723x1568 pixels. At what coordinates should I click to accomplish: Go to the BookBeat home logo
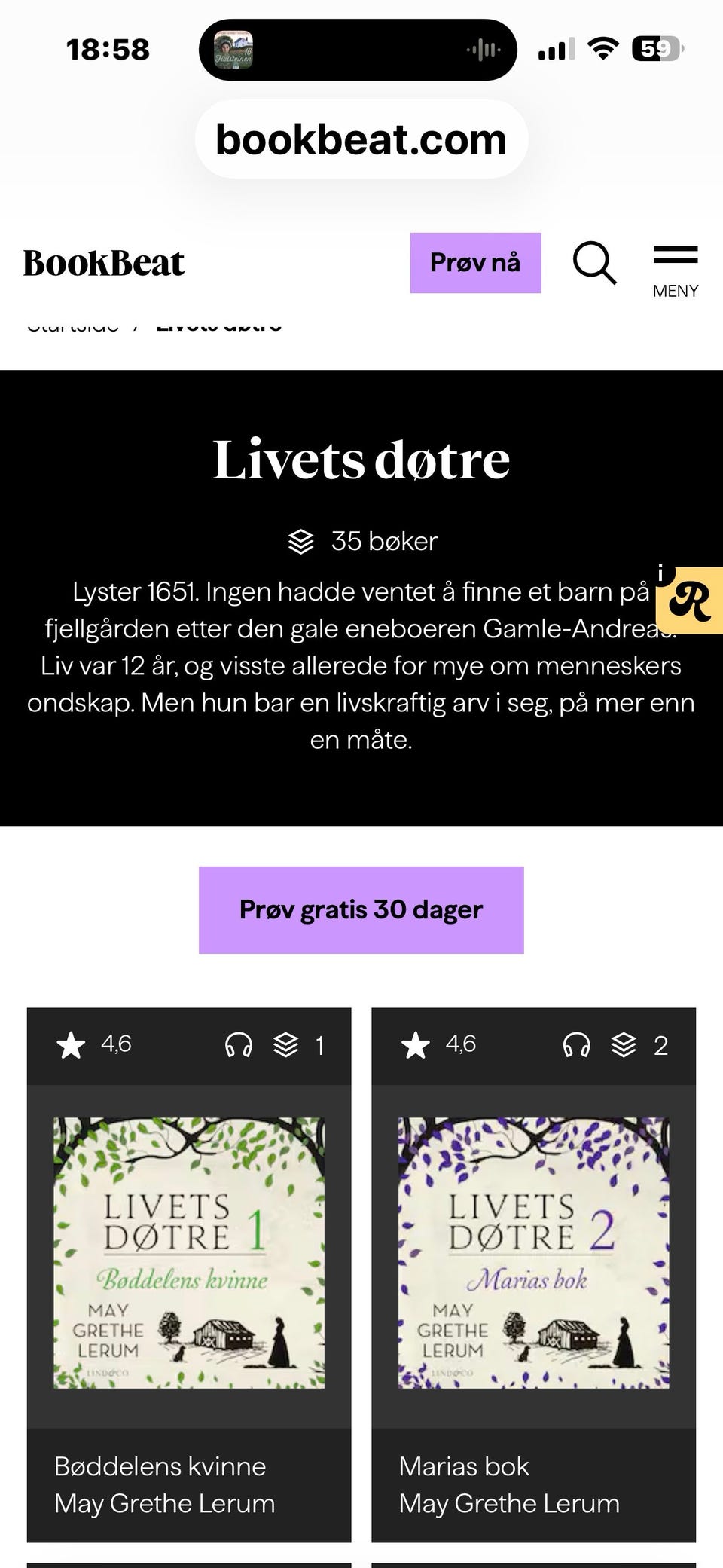click(x=104, y=263)
